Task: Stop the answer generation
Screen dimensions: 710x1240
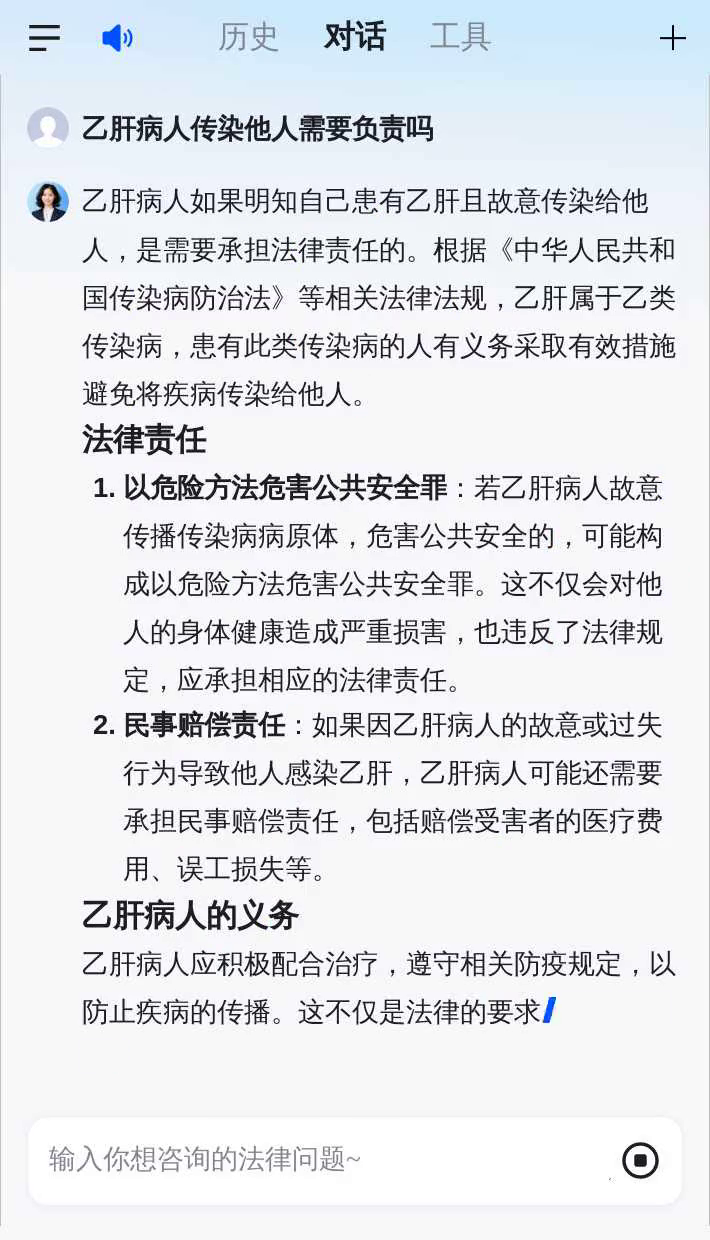Action: click(640, 1160)
